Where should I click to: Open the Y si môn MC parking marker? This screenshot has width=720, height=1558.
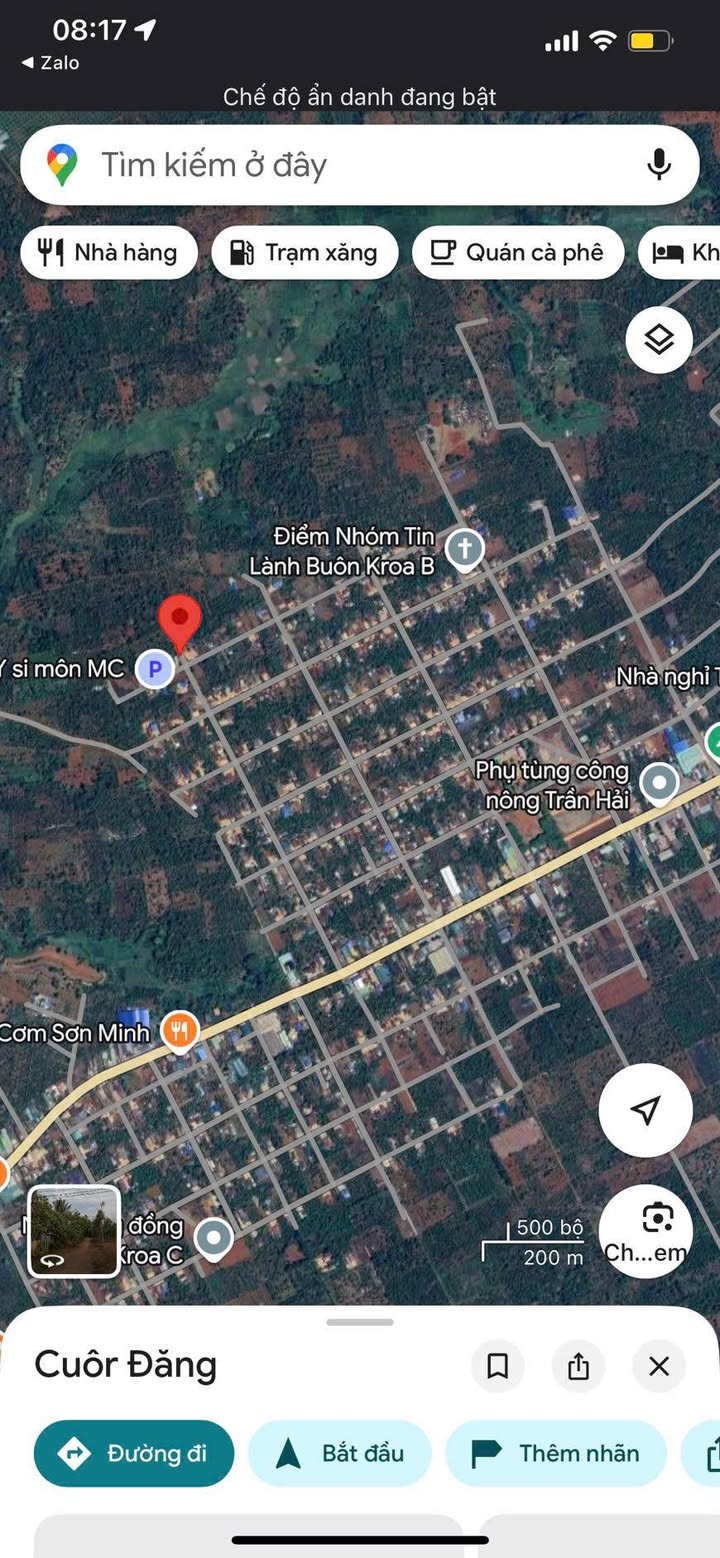tap(154, 669)
